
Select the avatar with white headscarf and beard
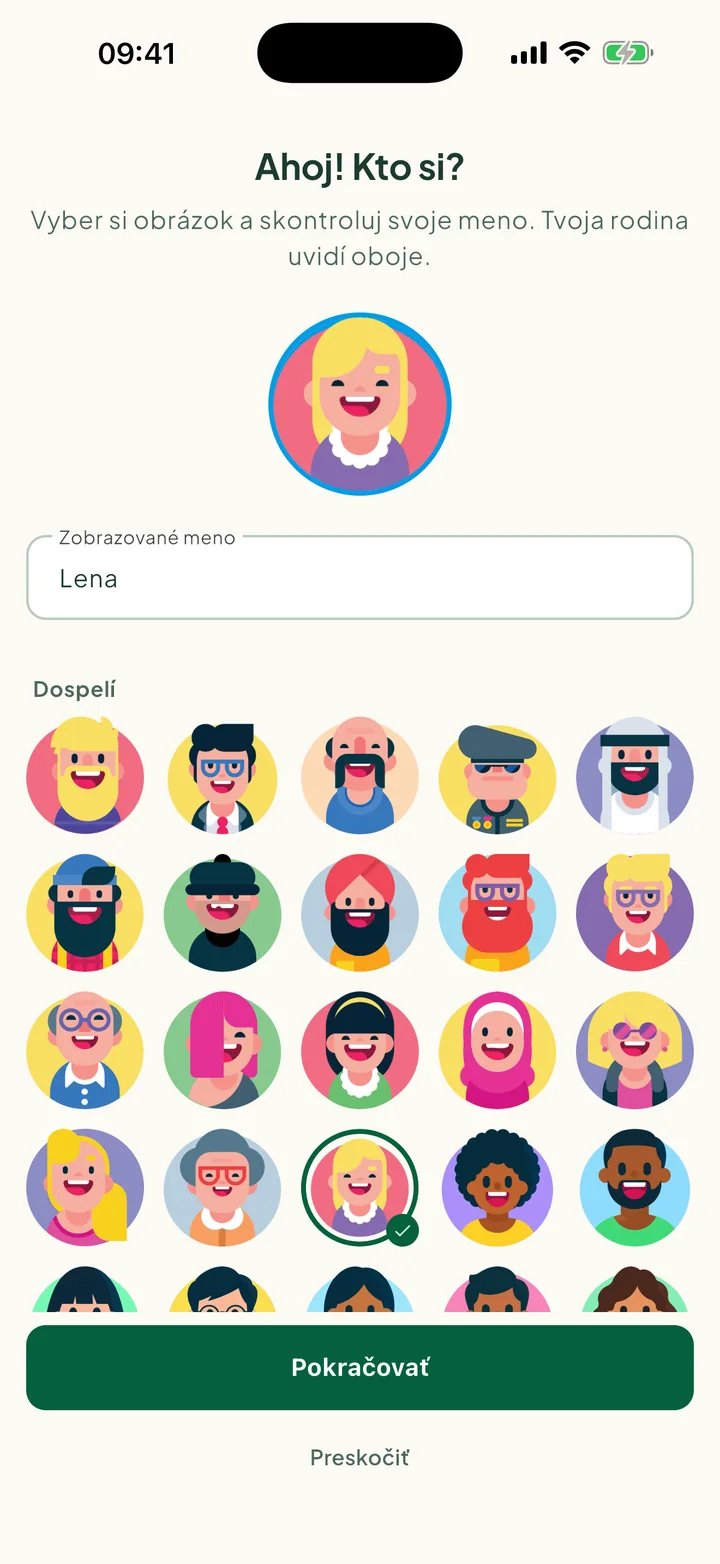point(635,776)
